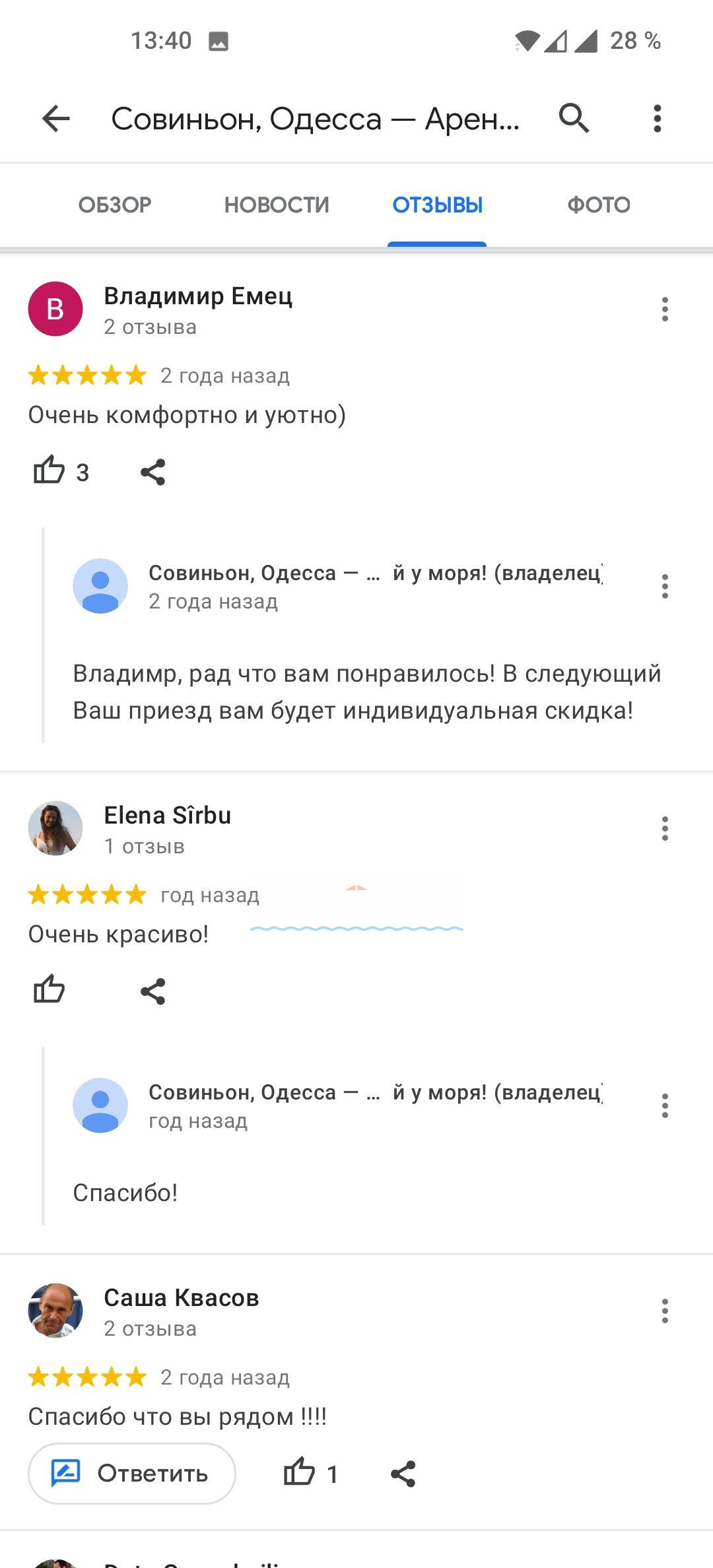Image resolution: width=713 pixels, height=1568 pixels.
Task: Share Владимир Емец's review
Action: point(153,473)
